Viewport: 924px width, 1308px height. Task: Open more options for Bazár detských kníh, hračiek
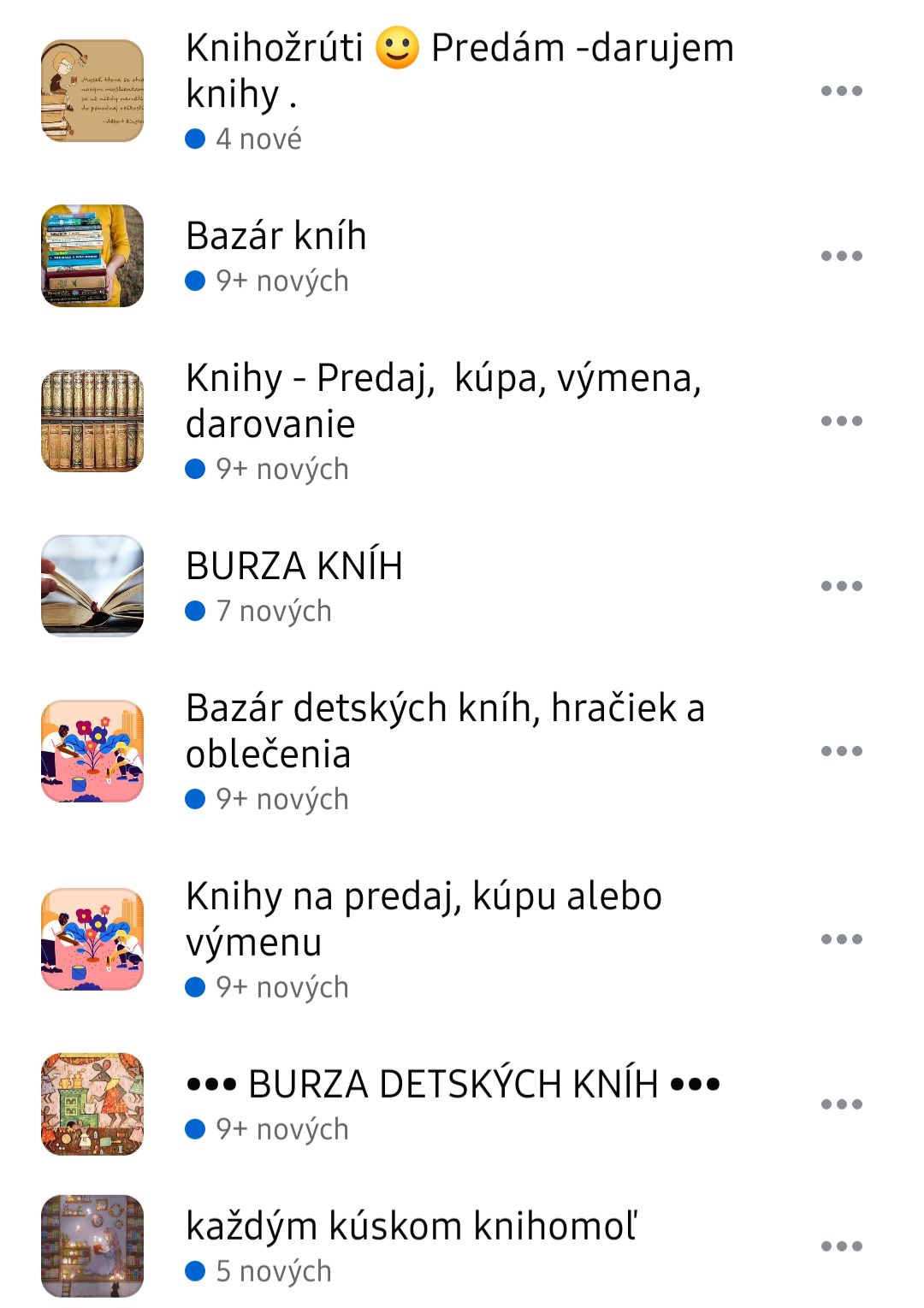point(841,751)
